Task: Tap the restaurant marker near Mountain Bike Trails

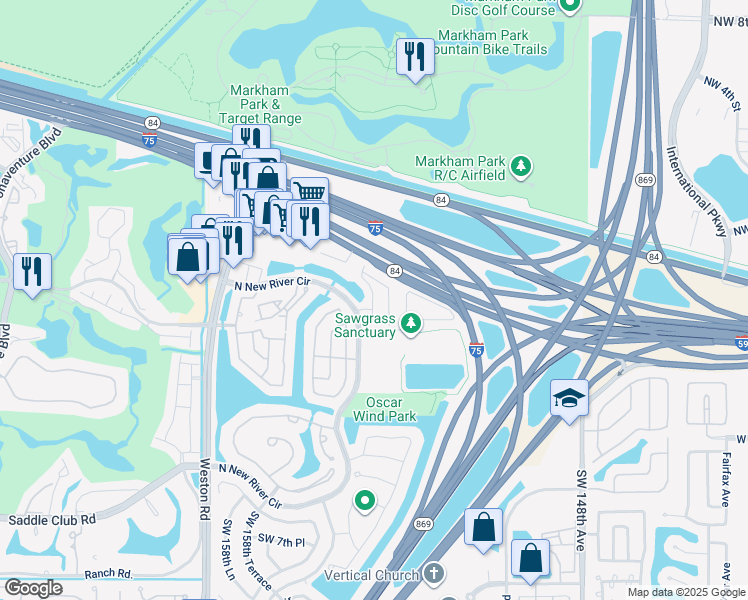Action: 414,56
